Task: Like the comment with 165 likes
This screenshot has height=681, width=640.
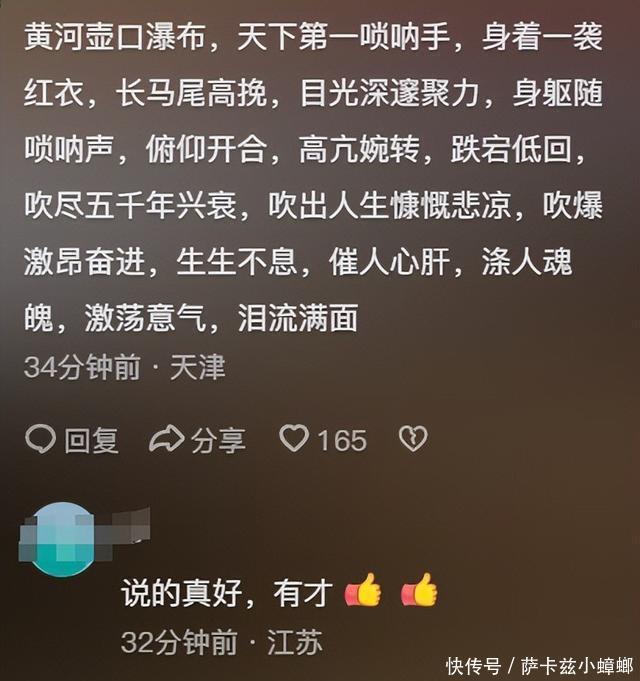Action: (x=295, y=438)
